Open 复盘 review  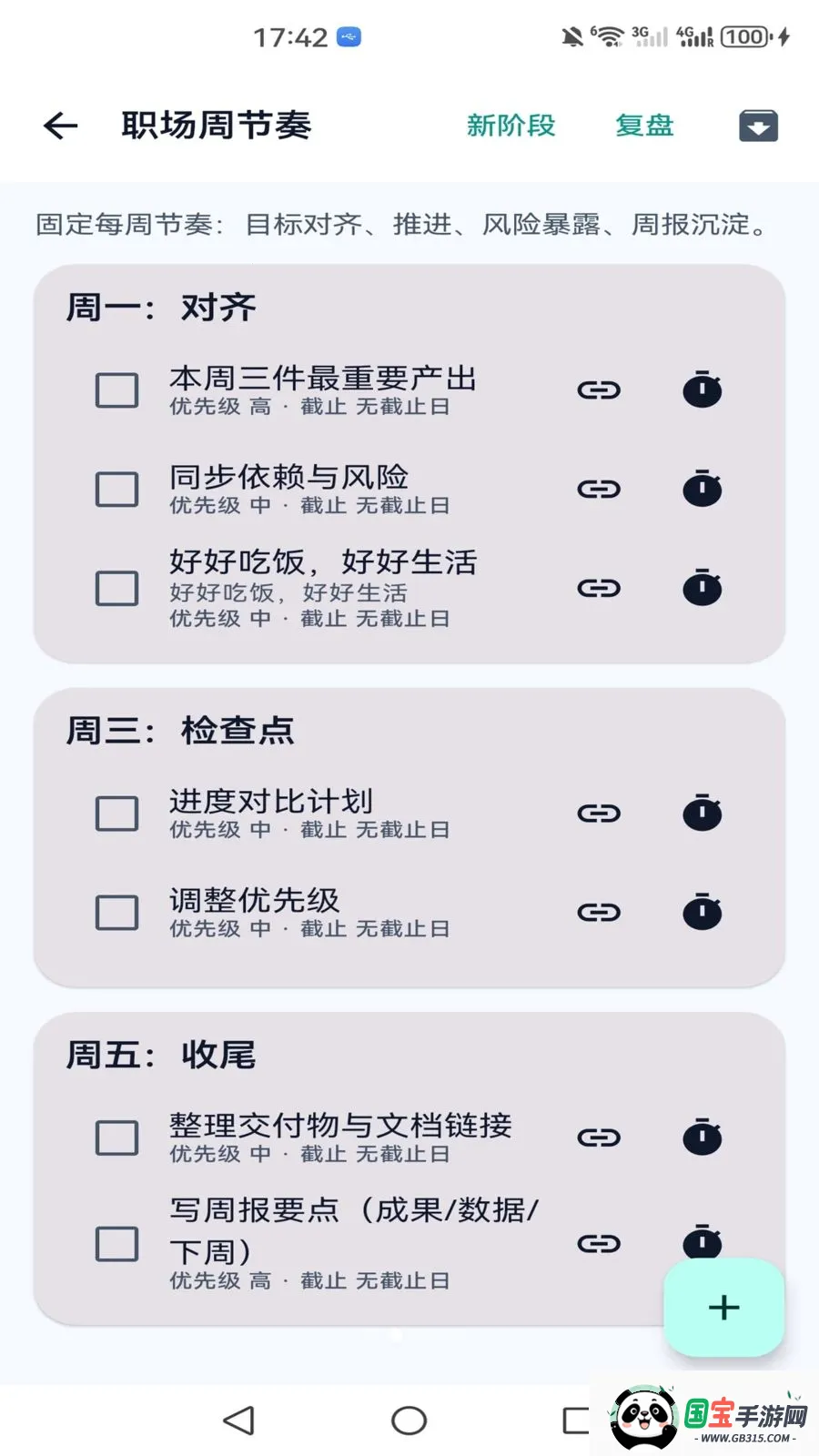pos(644,126)
